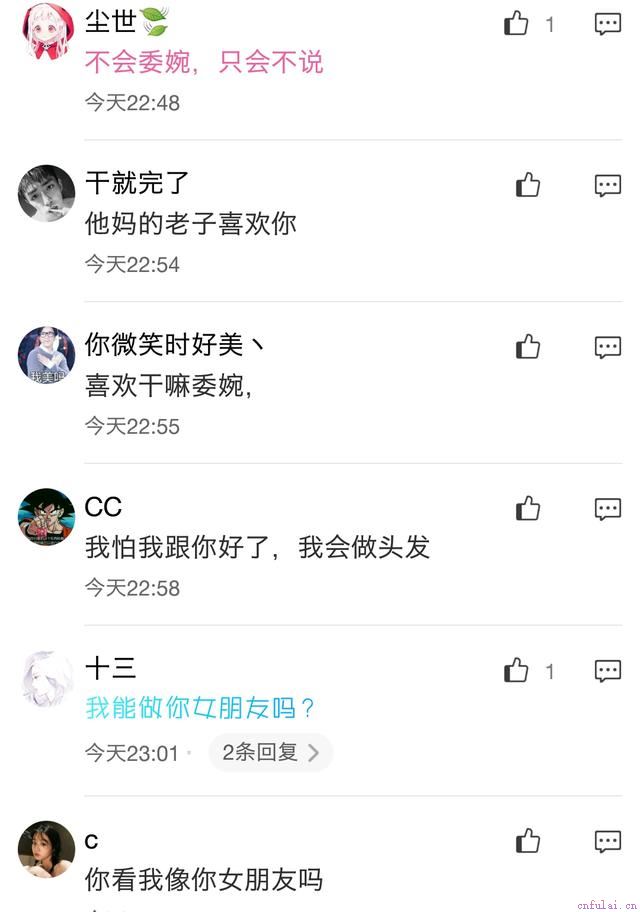
Task: Expand 2条回复 under 十三's comment
Action: coord(270,753)
